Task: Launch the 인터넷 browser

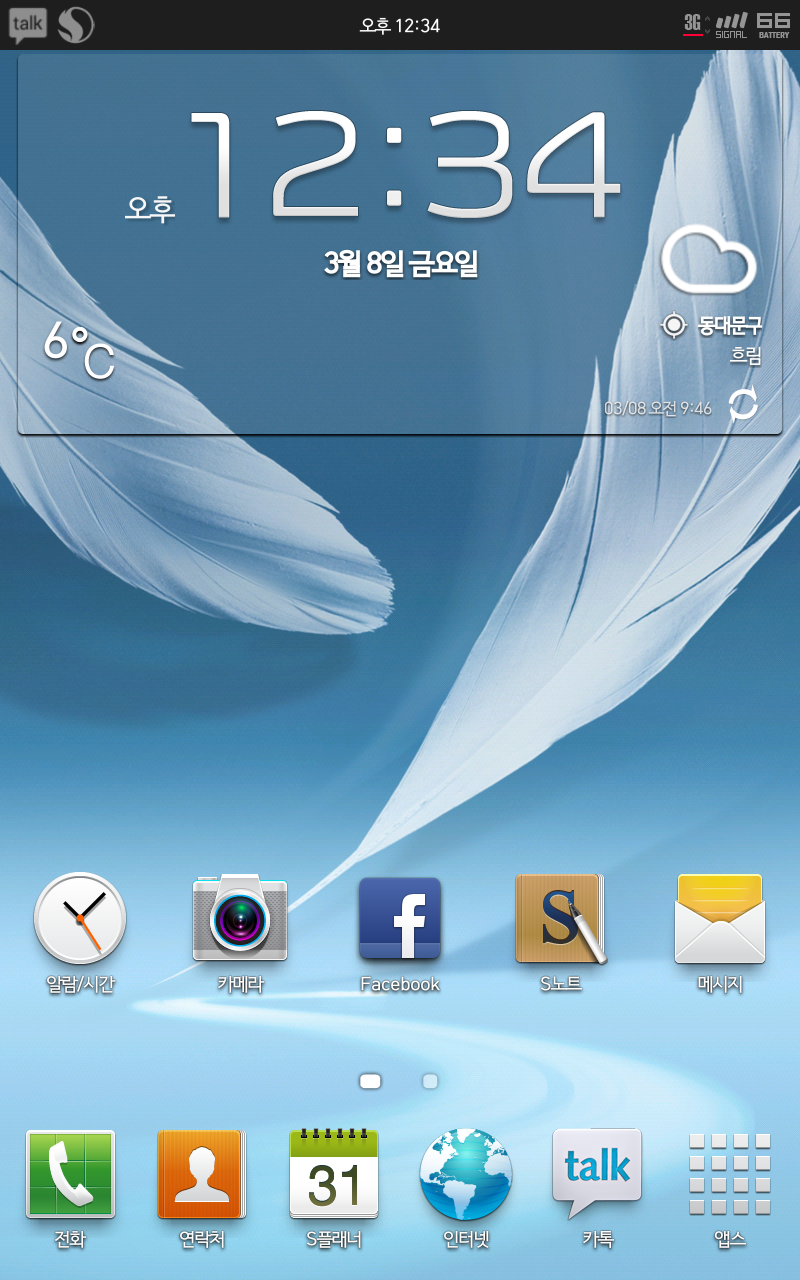Action: [x=466, y=1174]
